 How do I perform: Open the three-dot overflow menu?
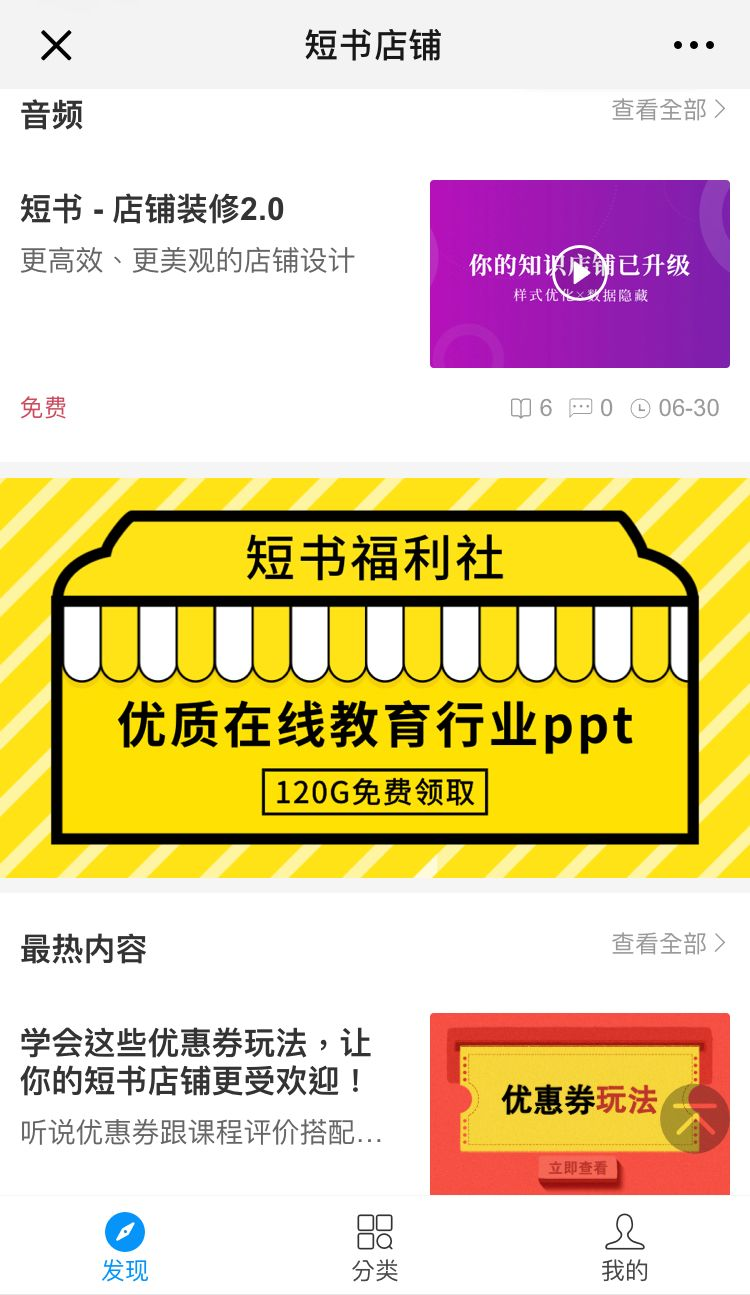point(693,45)
